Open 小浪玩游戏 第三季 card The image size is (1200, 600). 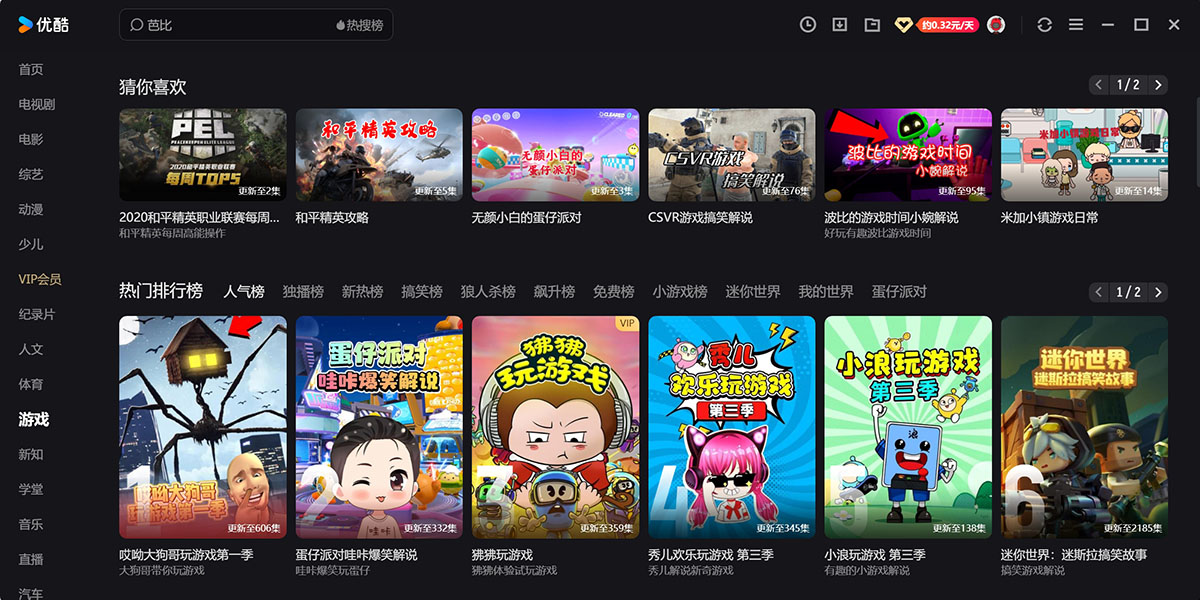[x=908, y=427]
